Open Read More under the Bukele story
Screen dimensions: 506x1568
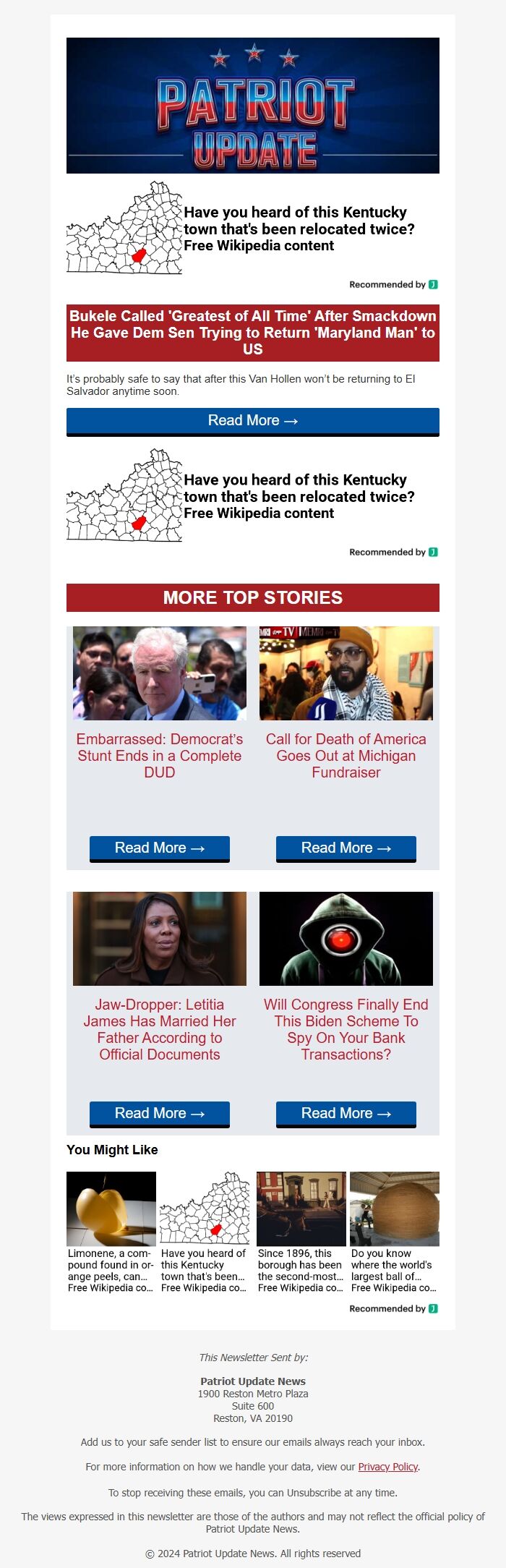[x=252, y=421]
